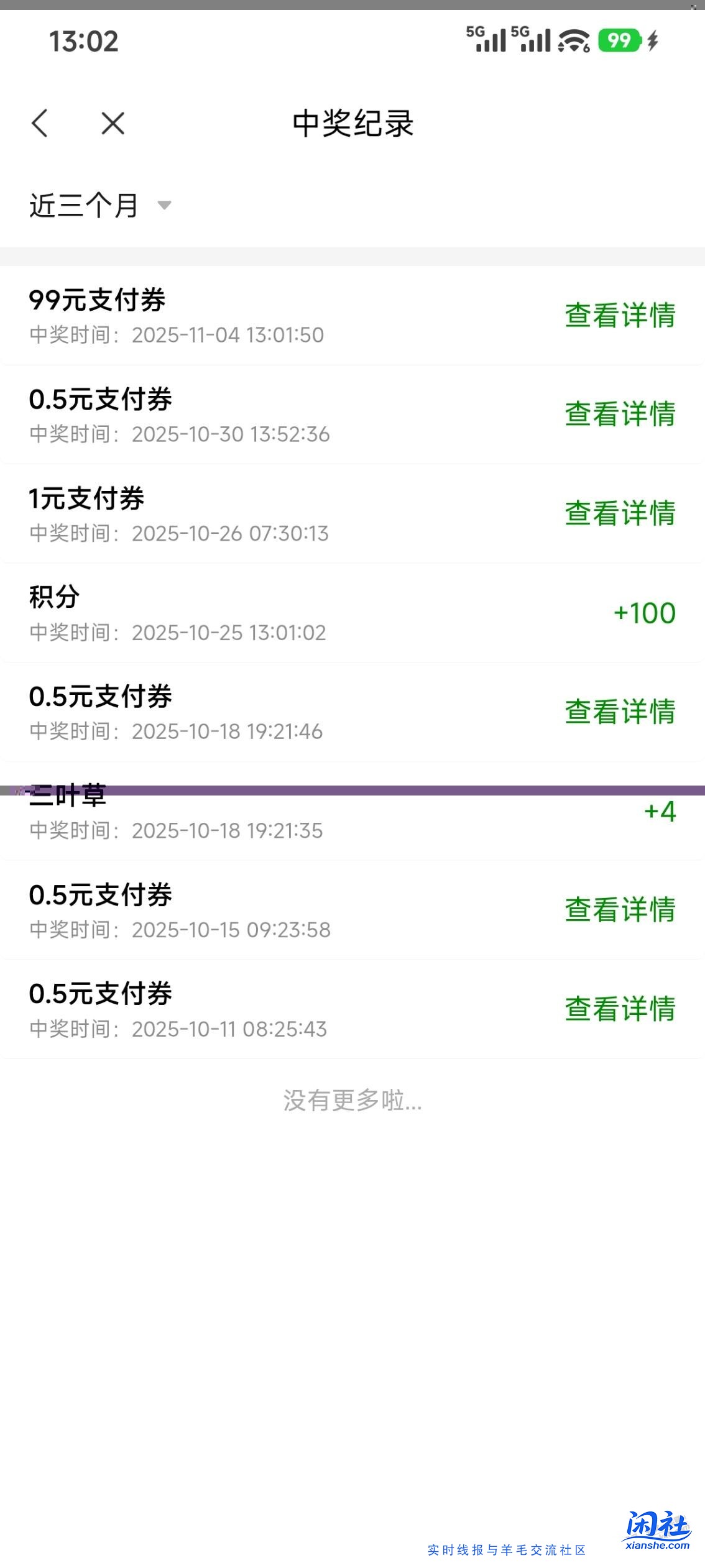View details of the 99元支付券 prize
The width and height of the screenshot is (705, 1568).
[620, 316]
